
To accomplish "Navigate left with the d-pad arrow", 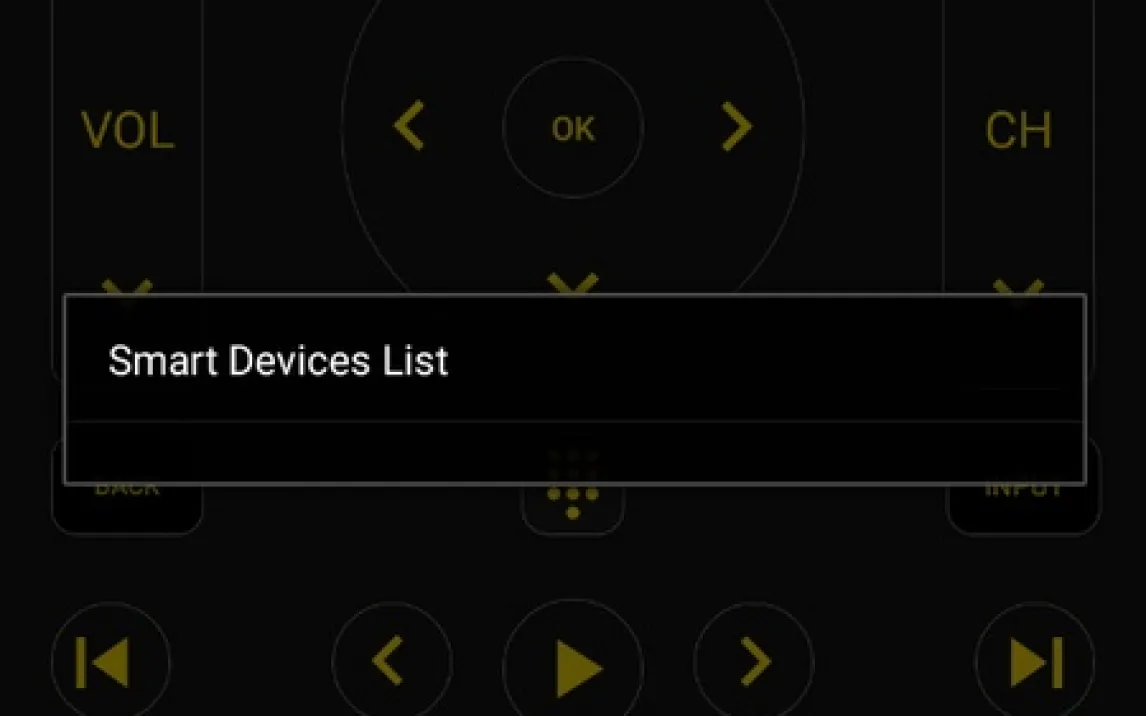I will click(x=409, y=126).
